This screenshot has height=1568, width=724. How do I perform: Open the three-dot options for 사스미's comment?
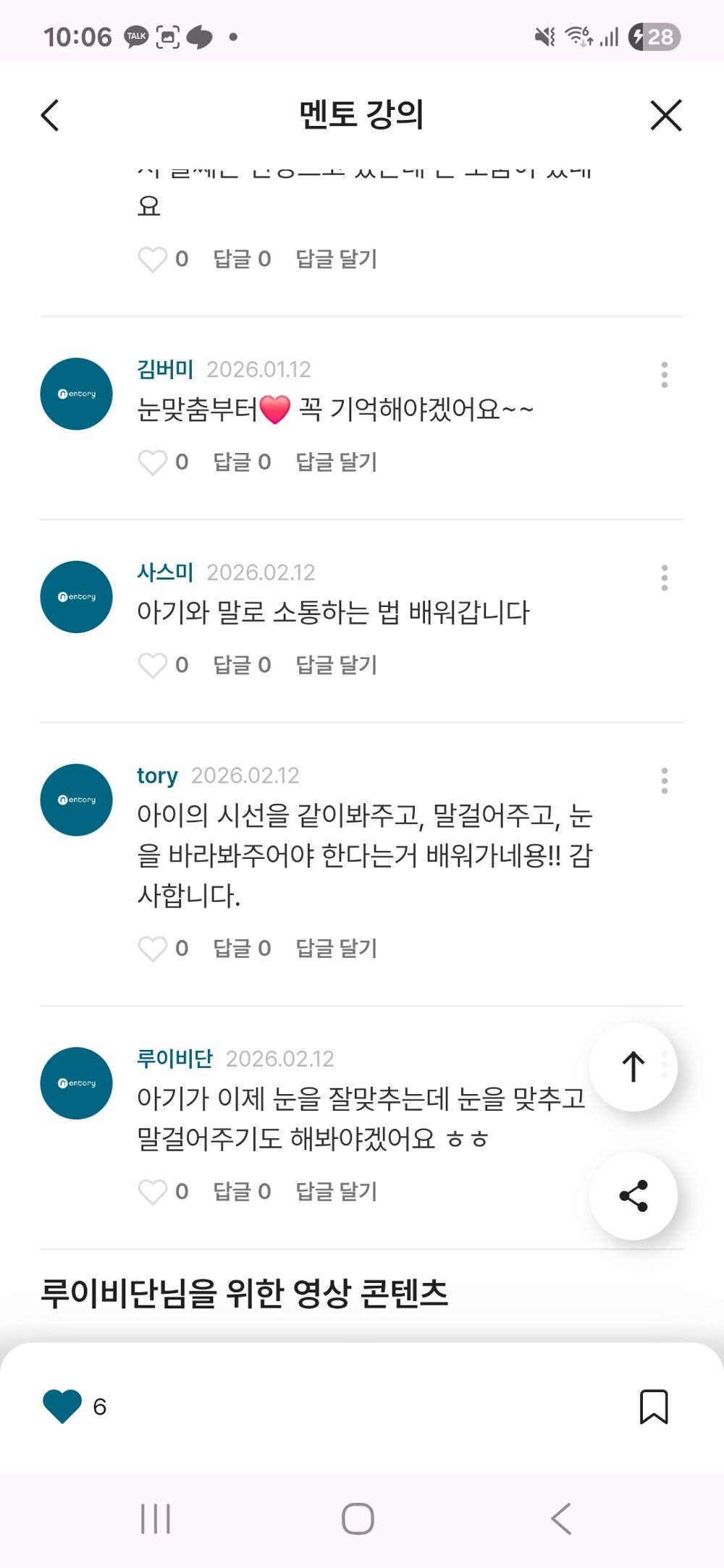pyautogui.click(x=665, y=579)
